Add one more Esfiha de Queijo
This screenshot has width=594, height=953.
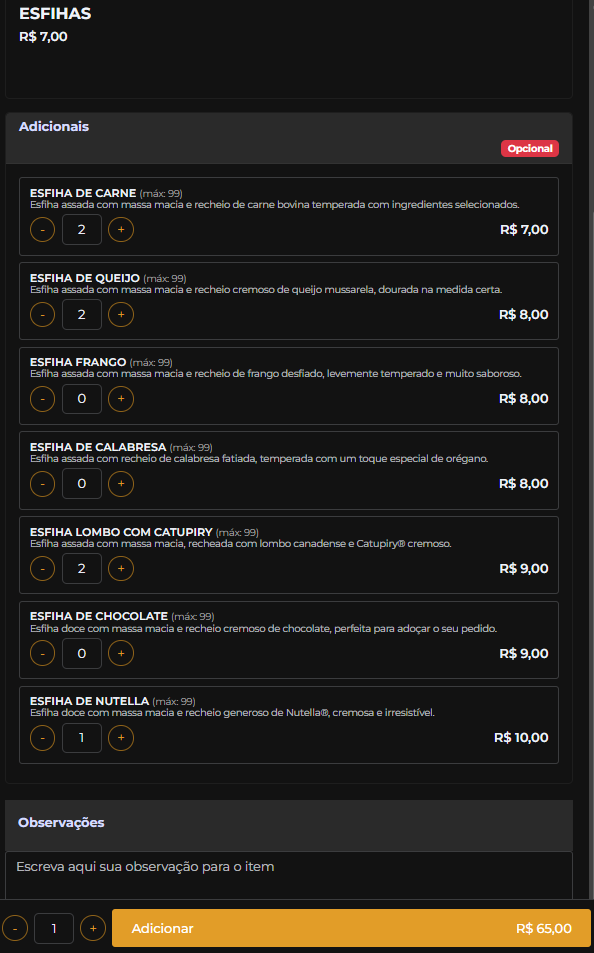(121, 314)
